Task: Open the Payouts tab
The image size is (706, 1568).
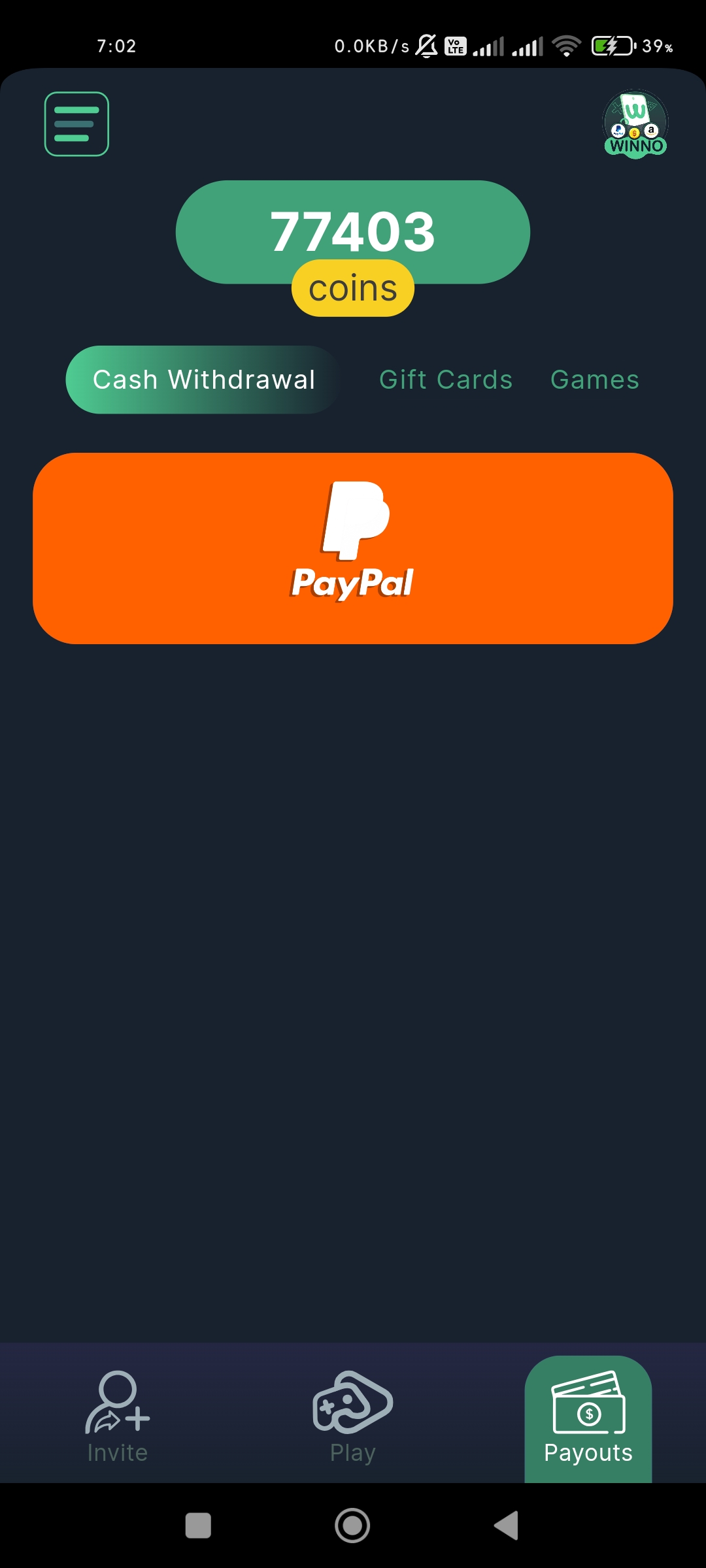Action: coord(588,1418)
